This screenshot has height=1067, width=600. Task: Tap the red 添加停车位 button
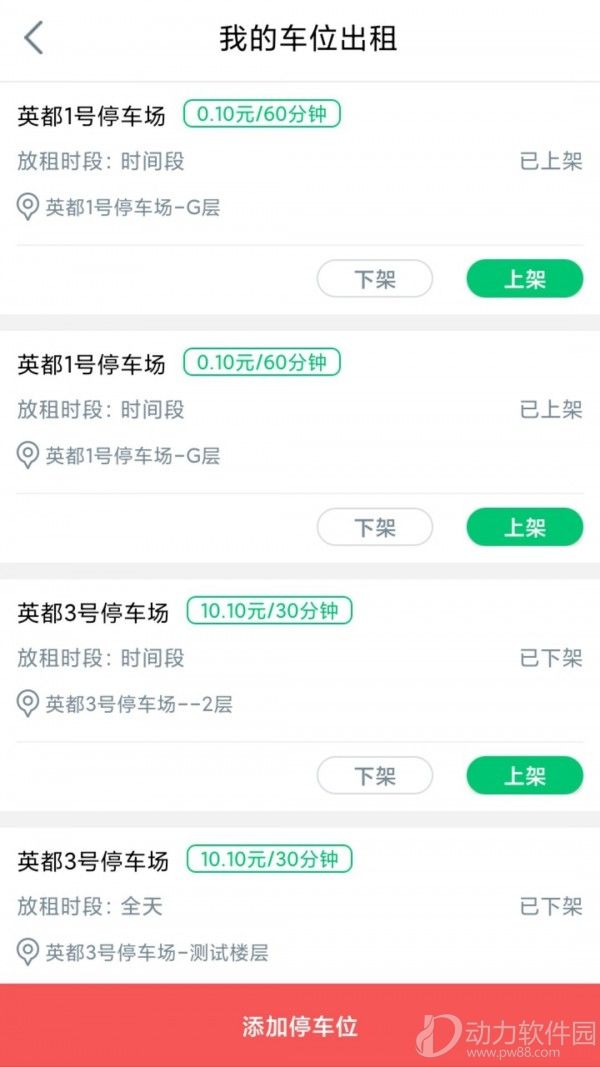click(x=300, y=1025)
